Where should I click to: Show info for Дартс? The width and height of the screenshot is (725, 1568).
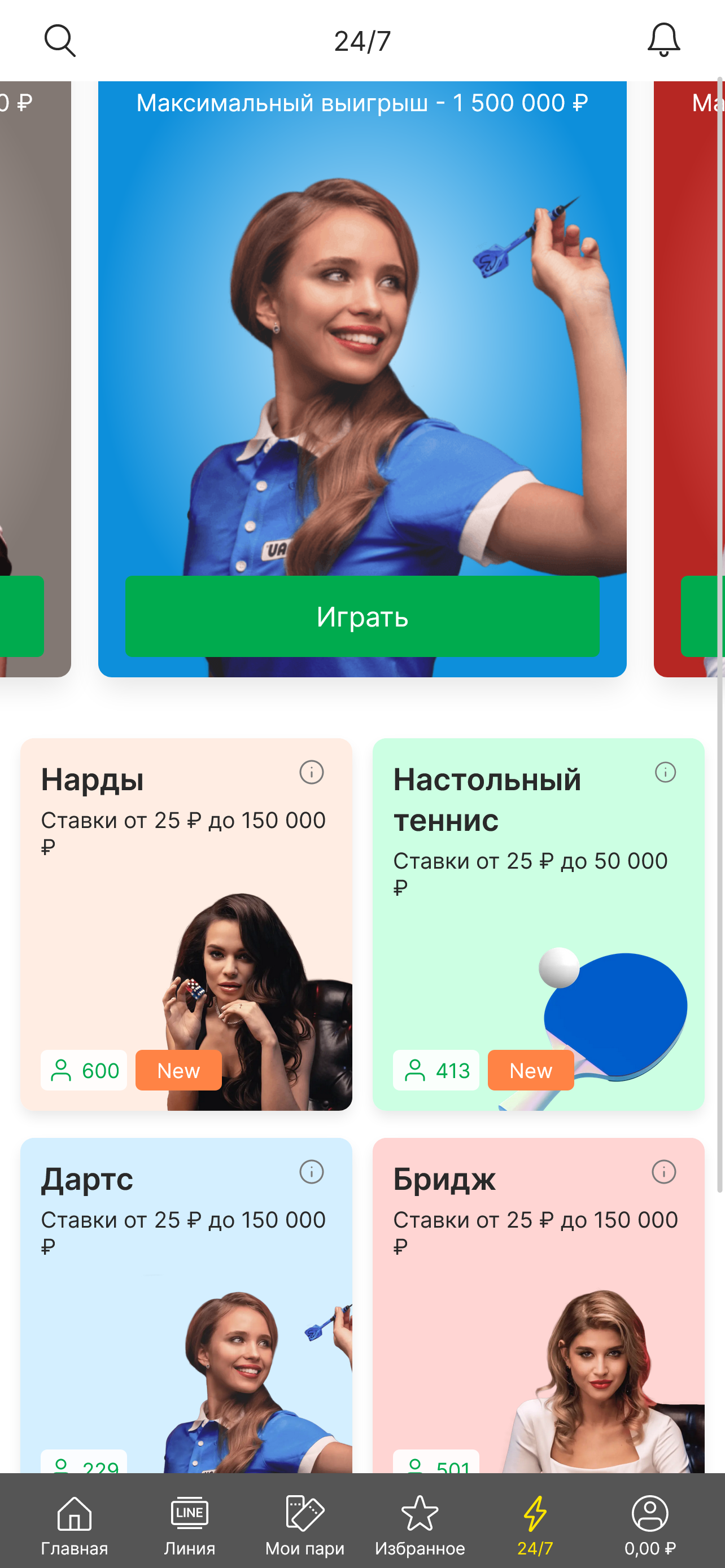coord(312,1172)
